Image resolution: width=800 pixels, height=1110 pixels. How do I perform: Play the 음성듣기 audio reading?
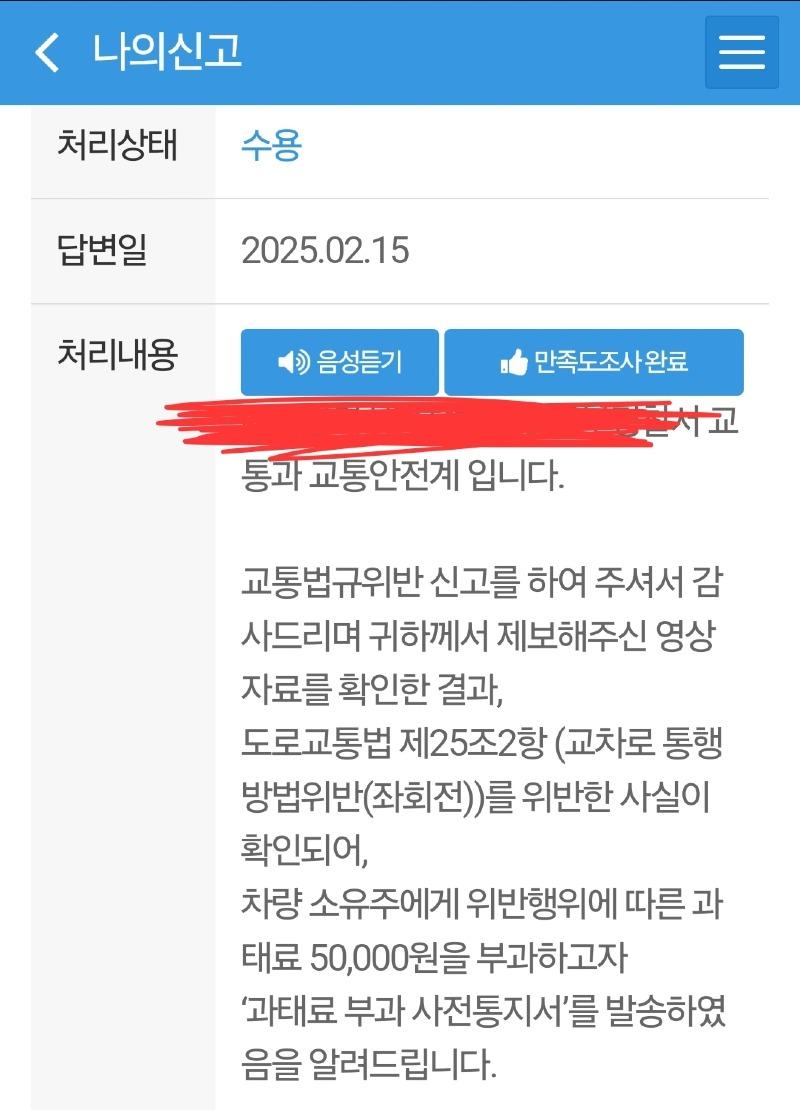[339, 362]
